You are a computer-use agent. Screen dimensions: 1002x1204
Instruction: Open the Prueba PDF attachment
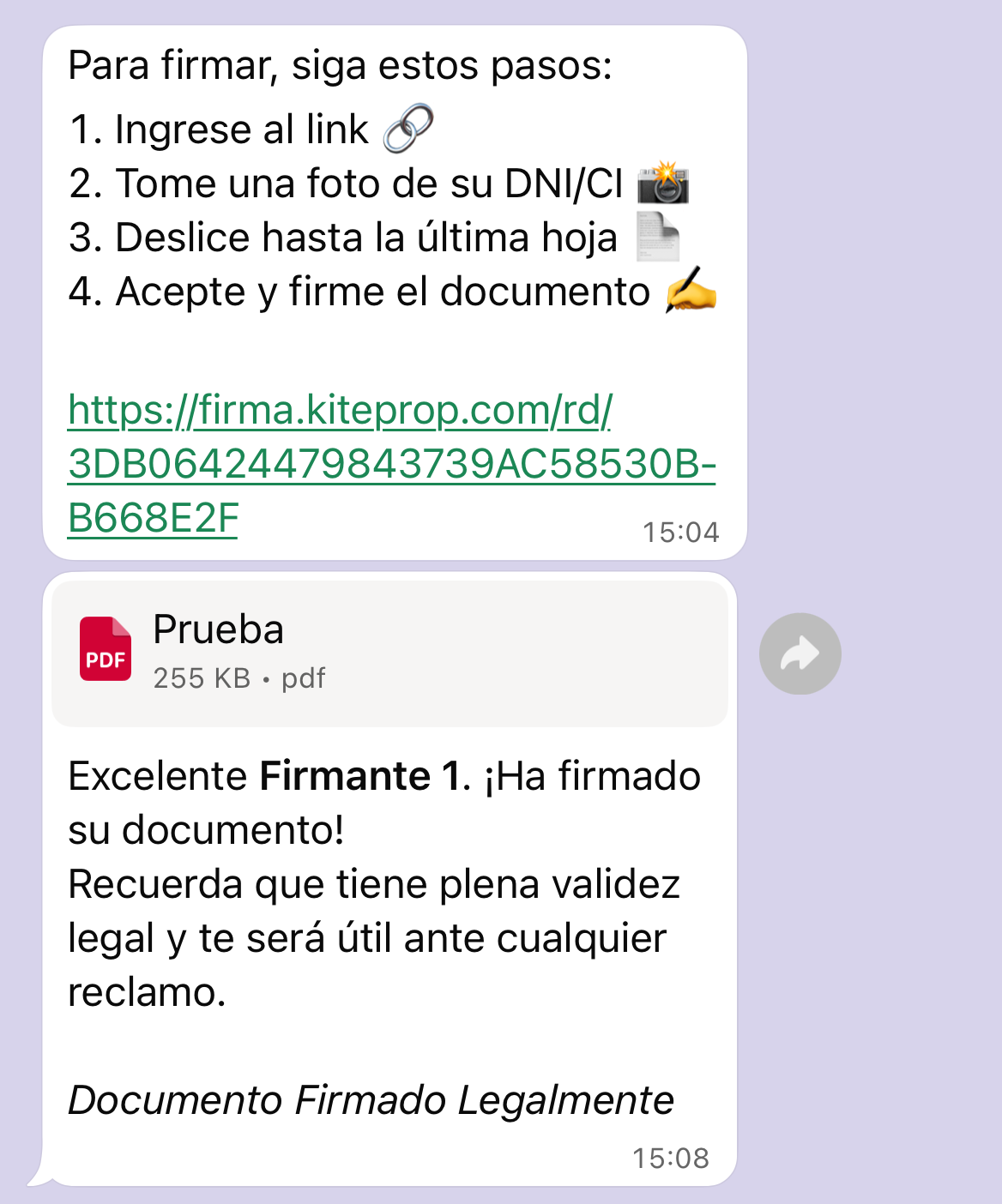pos(389,653)
